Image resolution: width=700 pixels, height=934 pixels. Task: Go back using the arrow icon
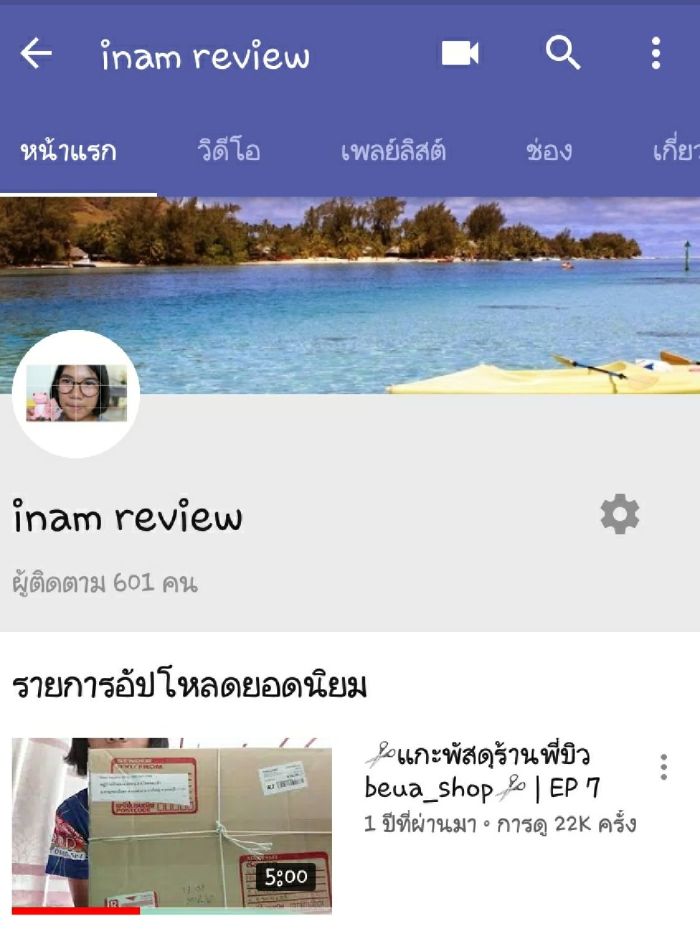pos(36,55)
